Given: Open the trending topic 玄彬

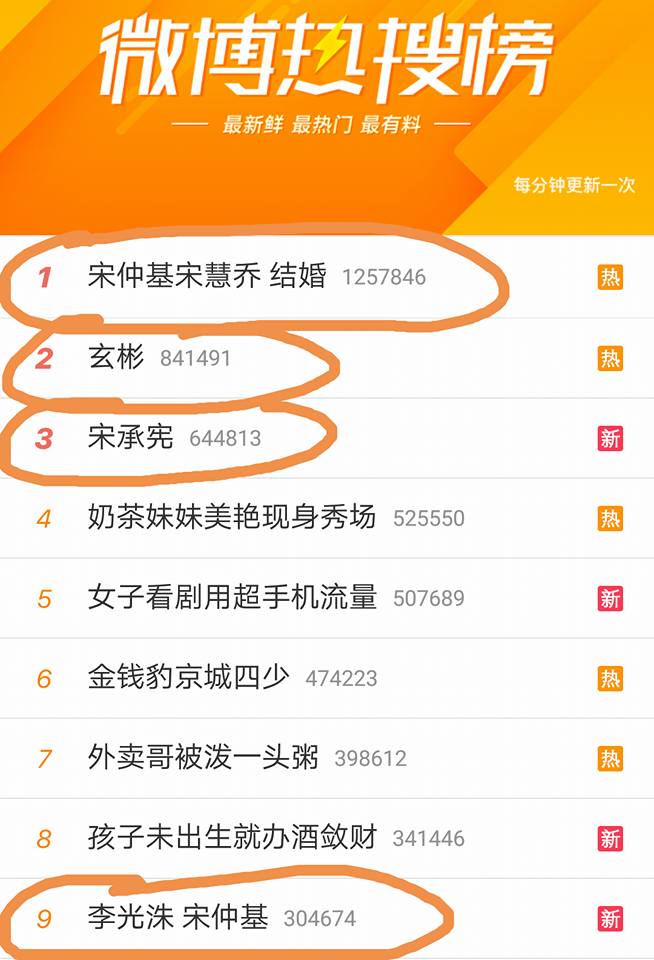Looking at the screenshot, I should click(x=116, y=357).
